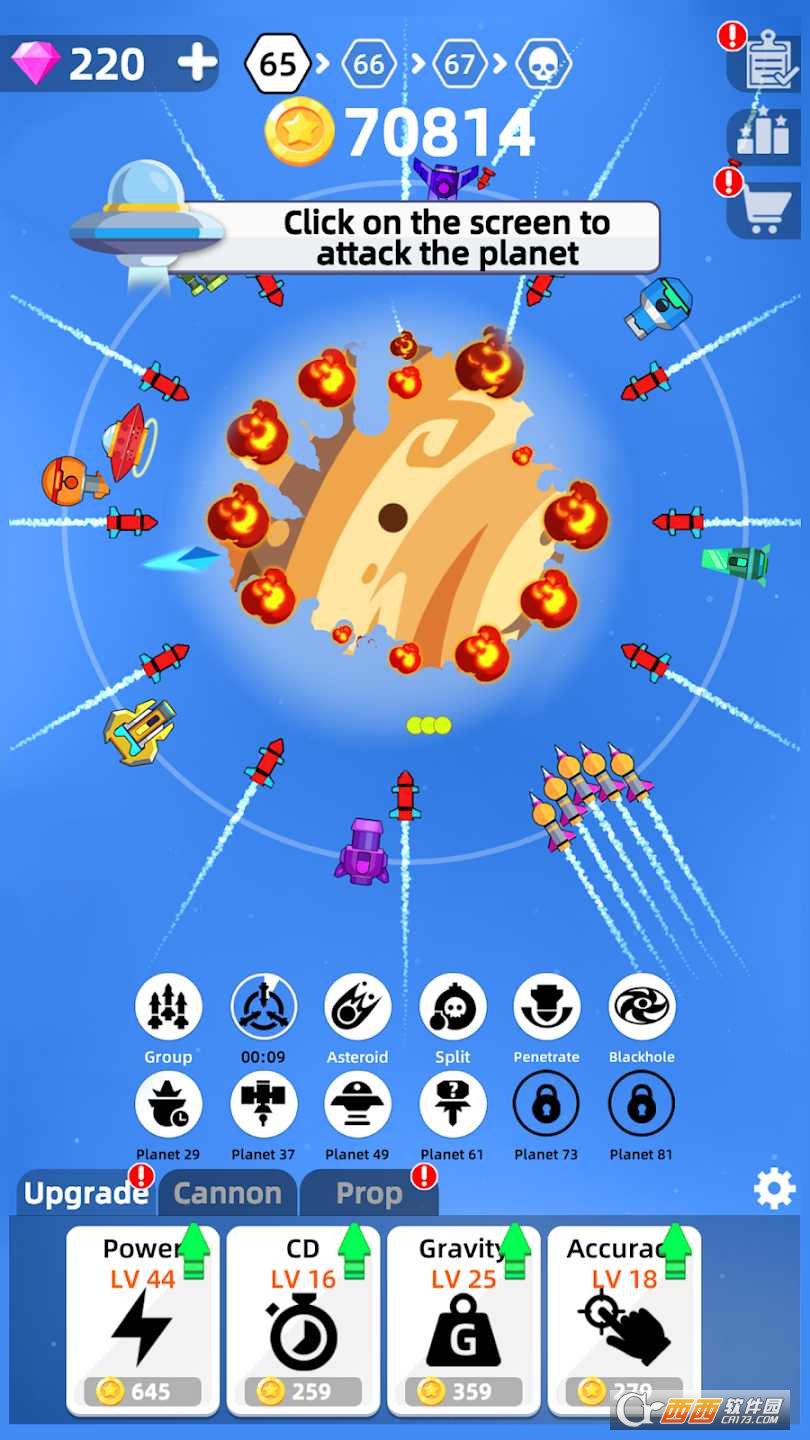Add more gems with the plus button

pyautogui.click(x=197, y=63)
